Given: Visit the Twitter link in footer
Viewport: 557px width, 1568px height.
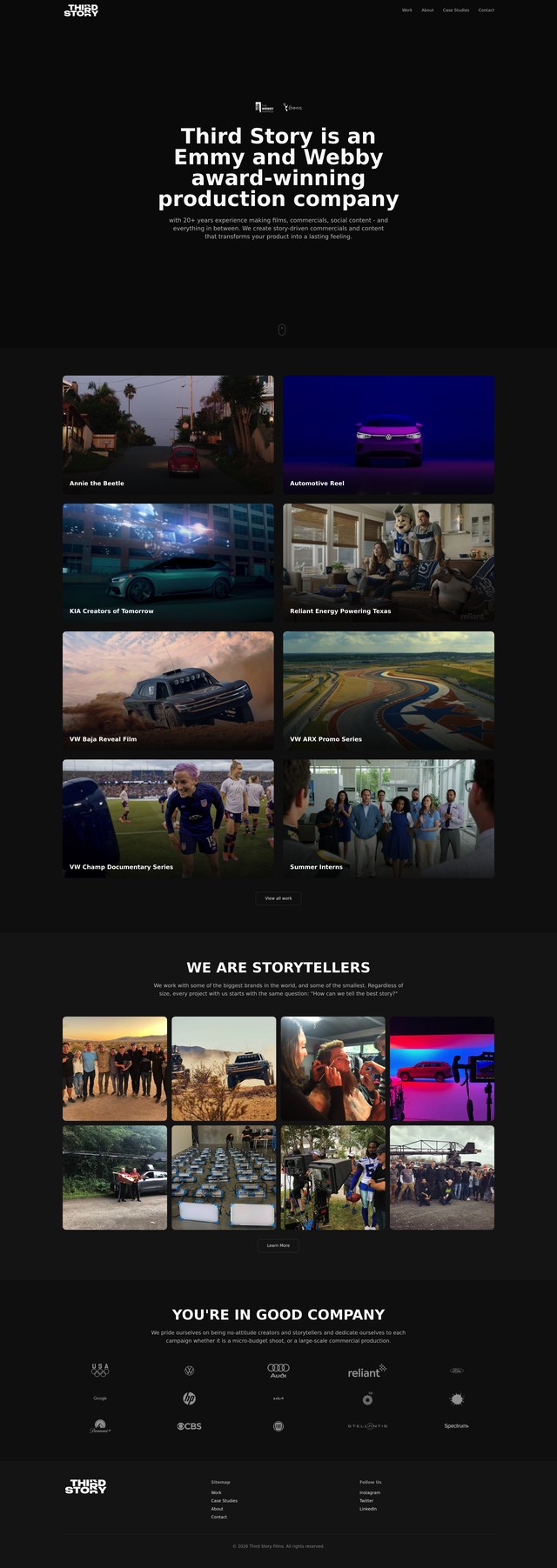Looking at the screenshot, I should (366, 1500).
